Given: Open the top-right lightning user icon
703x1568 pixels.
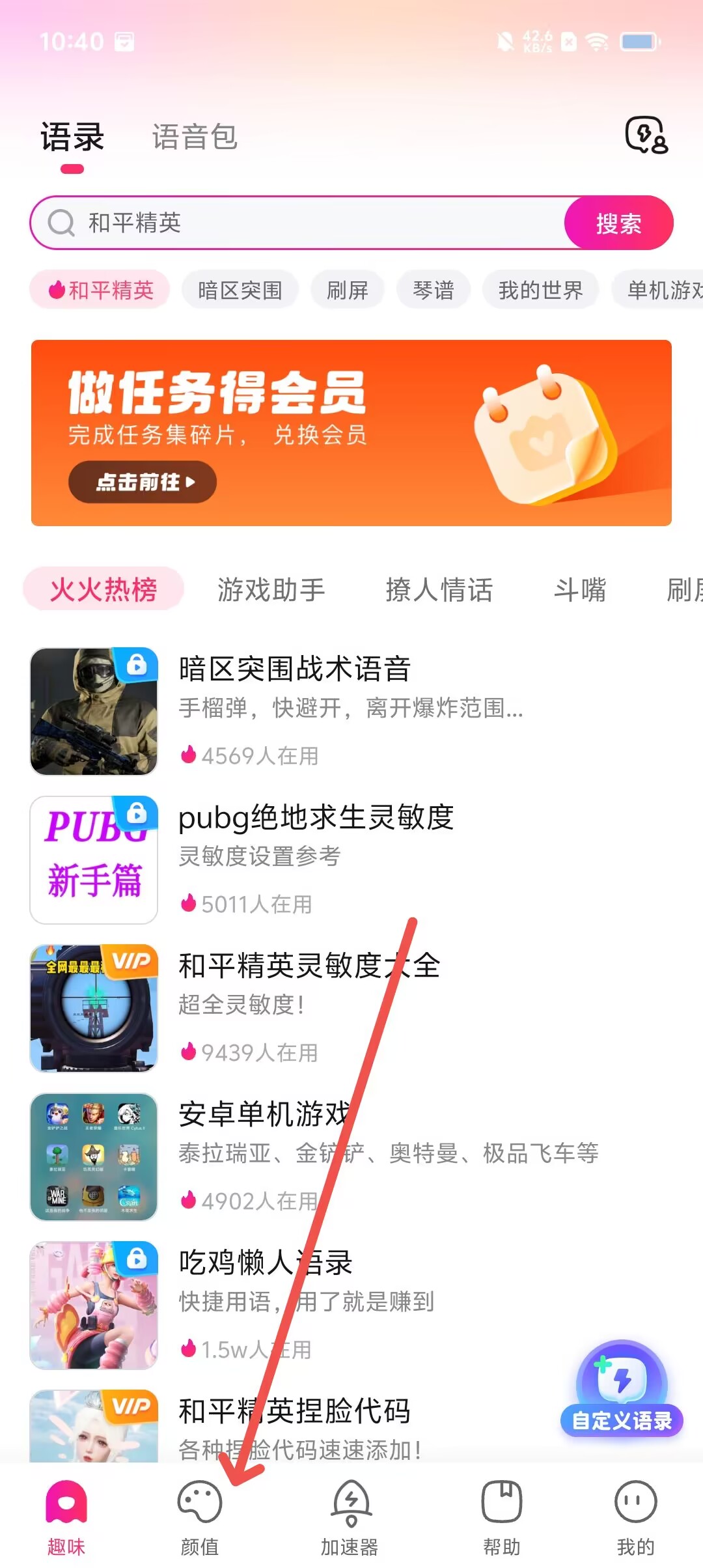Looking at the screenshot, I should pyautogui.click(x=646, y=135).
